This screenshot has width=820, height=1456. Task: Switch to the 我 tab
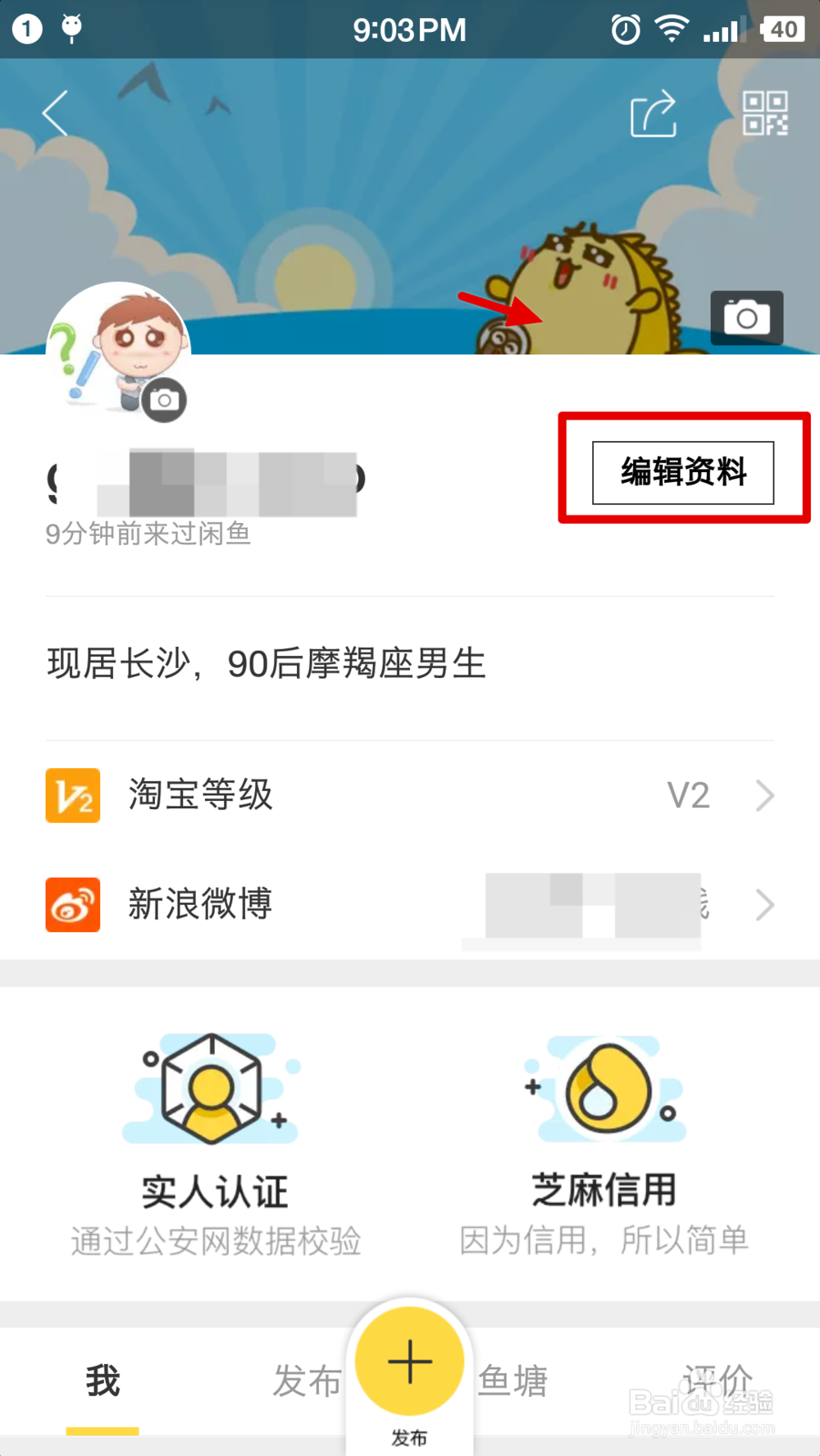point(102,1381)
